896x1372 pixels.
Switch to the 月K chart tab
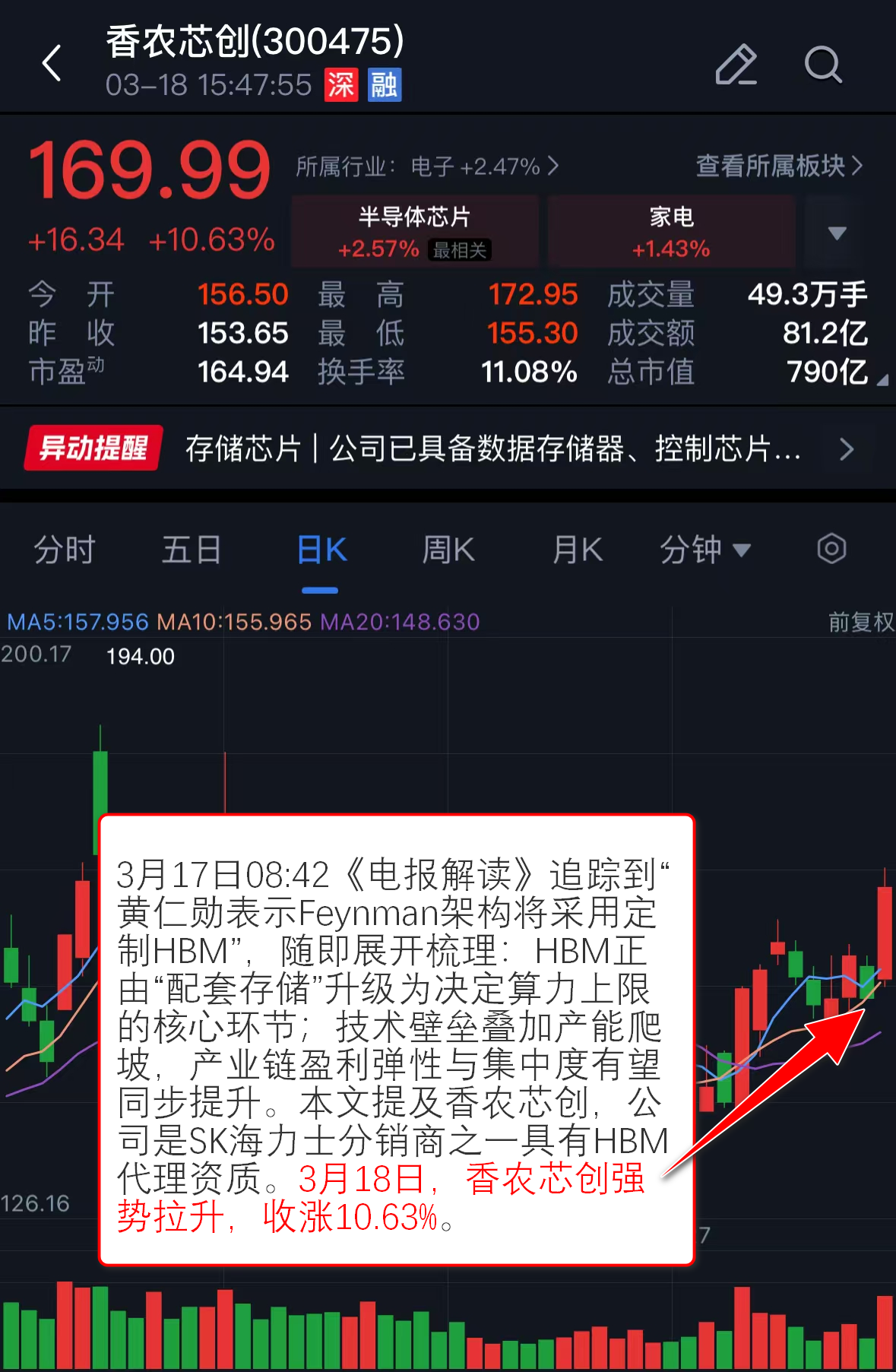578,550
